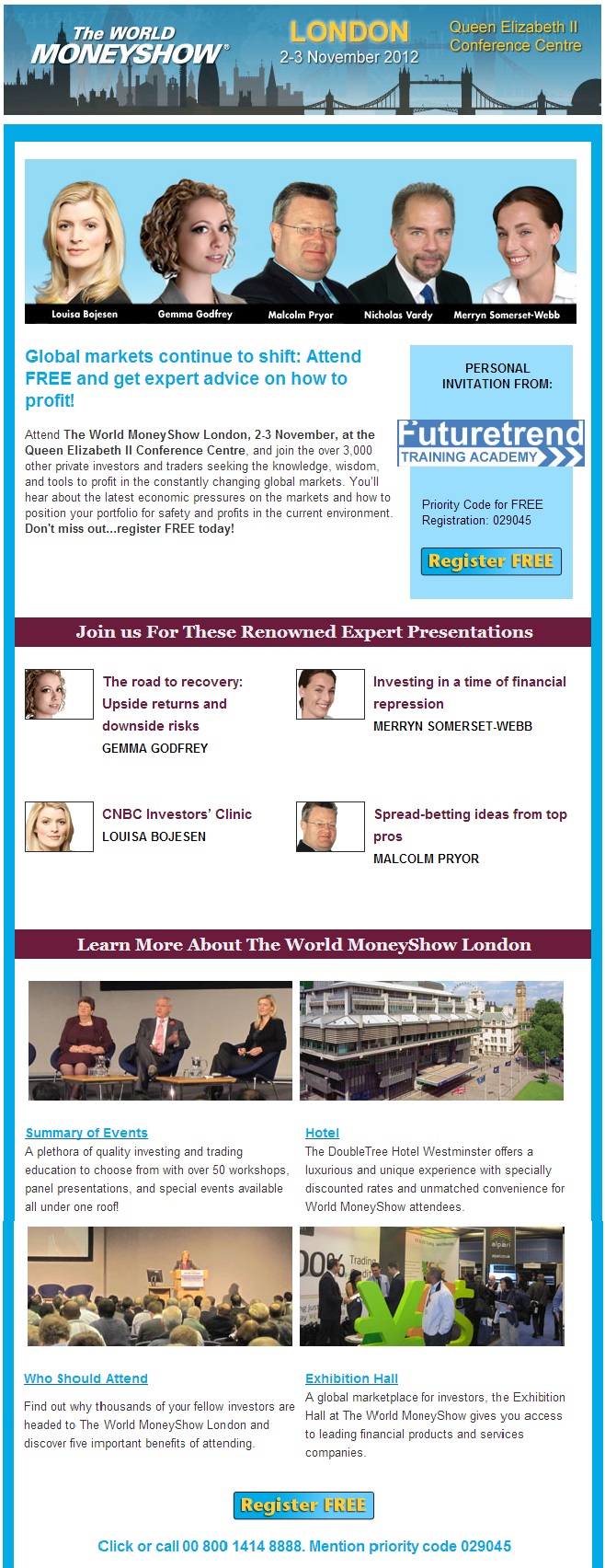Open the exhibition photo above Exhibition Hall
Screen dimensions: 605x1568
pos(431,1286)
